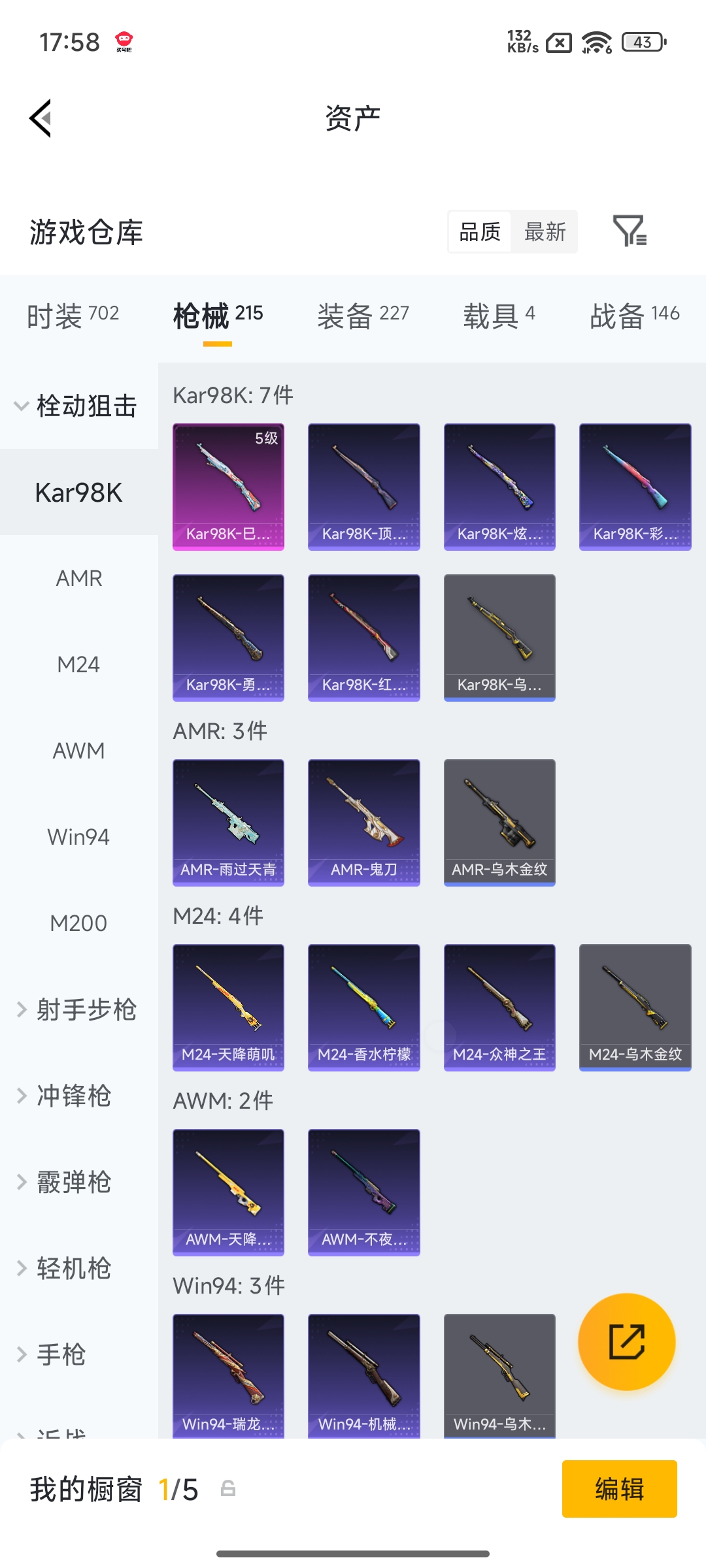The image size is (706, 1568).
Task: Collapse the 栓动狙击 category
Action: (x=85, y=405)
